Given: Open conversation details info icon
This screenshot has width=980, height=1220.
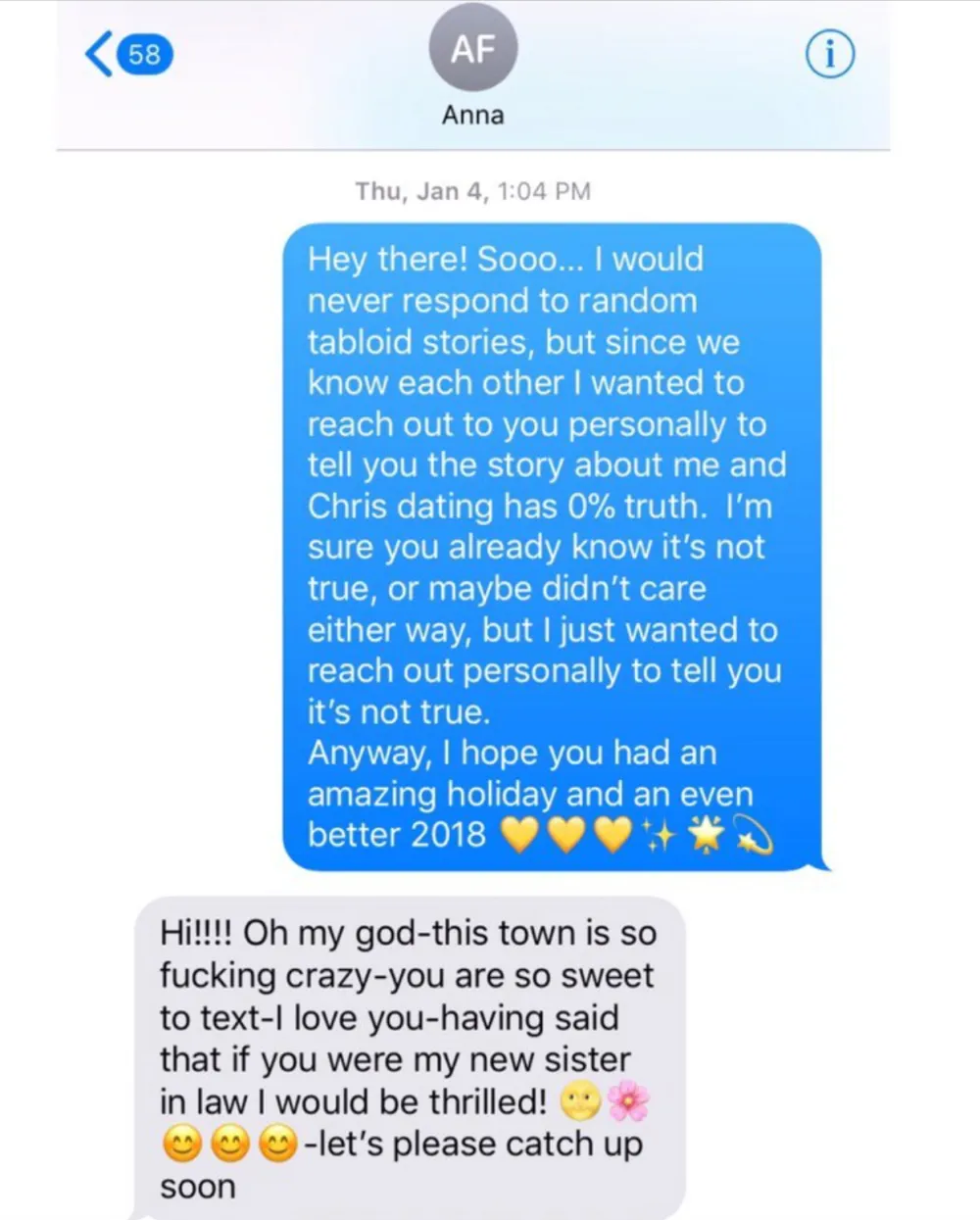Looking at the screenshot, I should point(829,55).
